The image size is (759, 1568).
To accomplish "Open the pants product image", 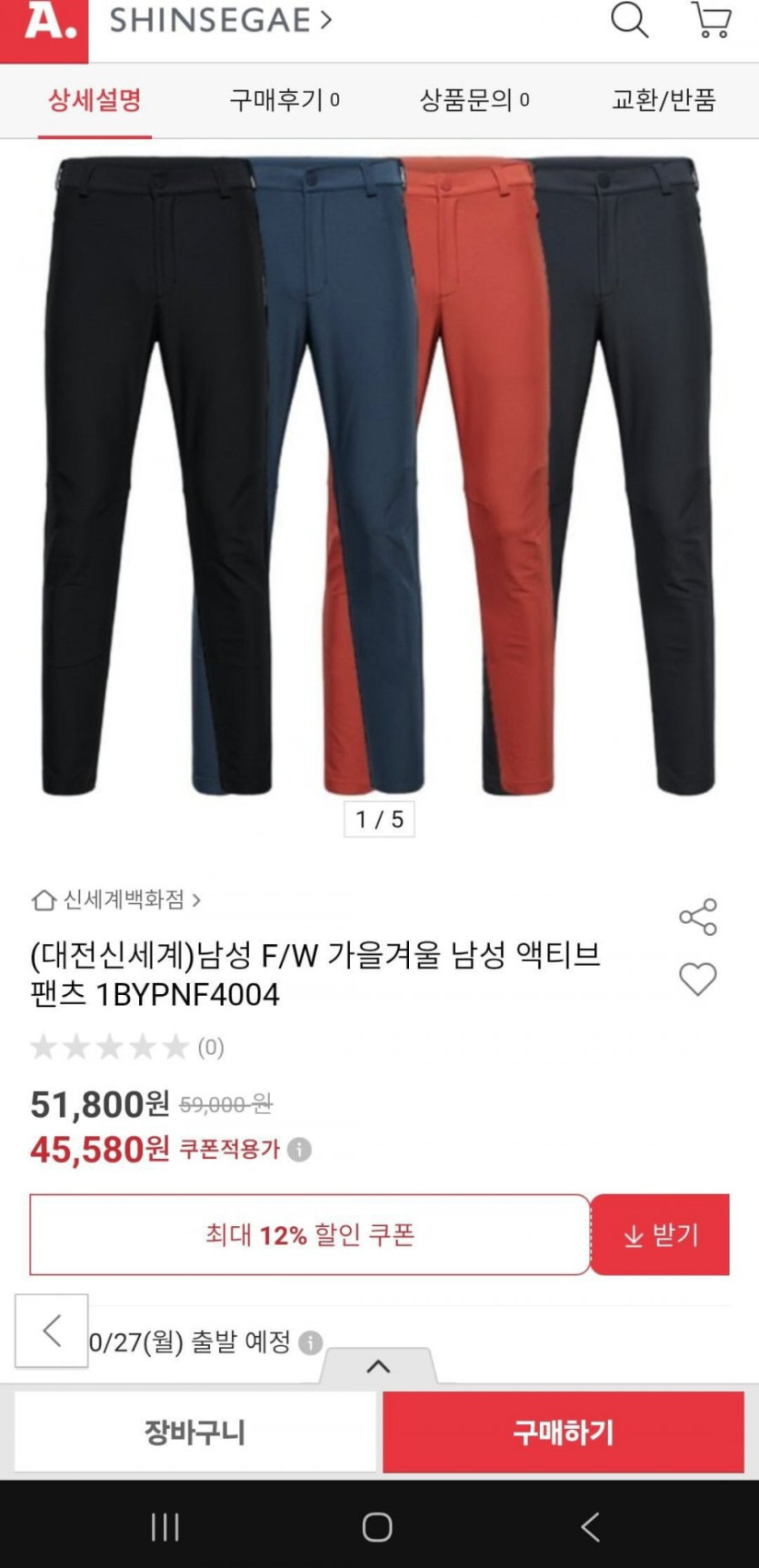I will 379,473.
